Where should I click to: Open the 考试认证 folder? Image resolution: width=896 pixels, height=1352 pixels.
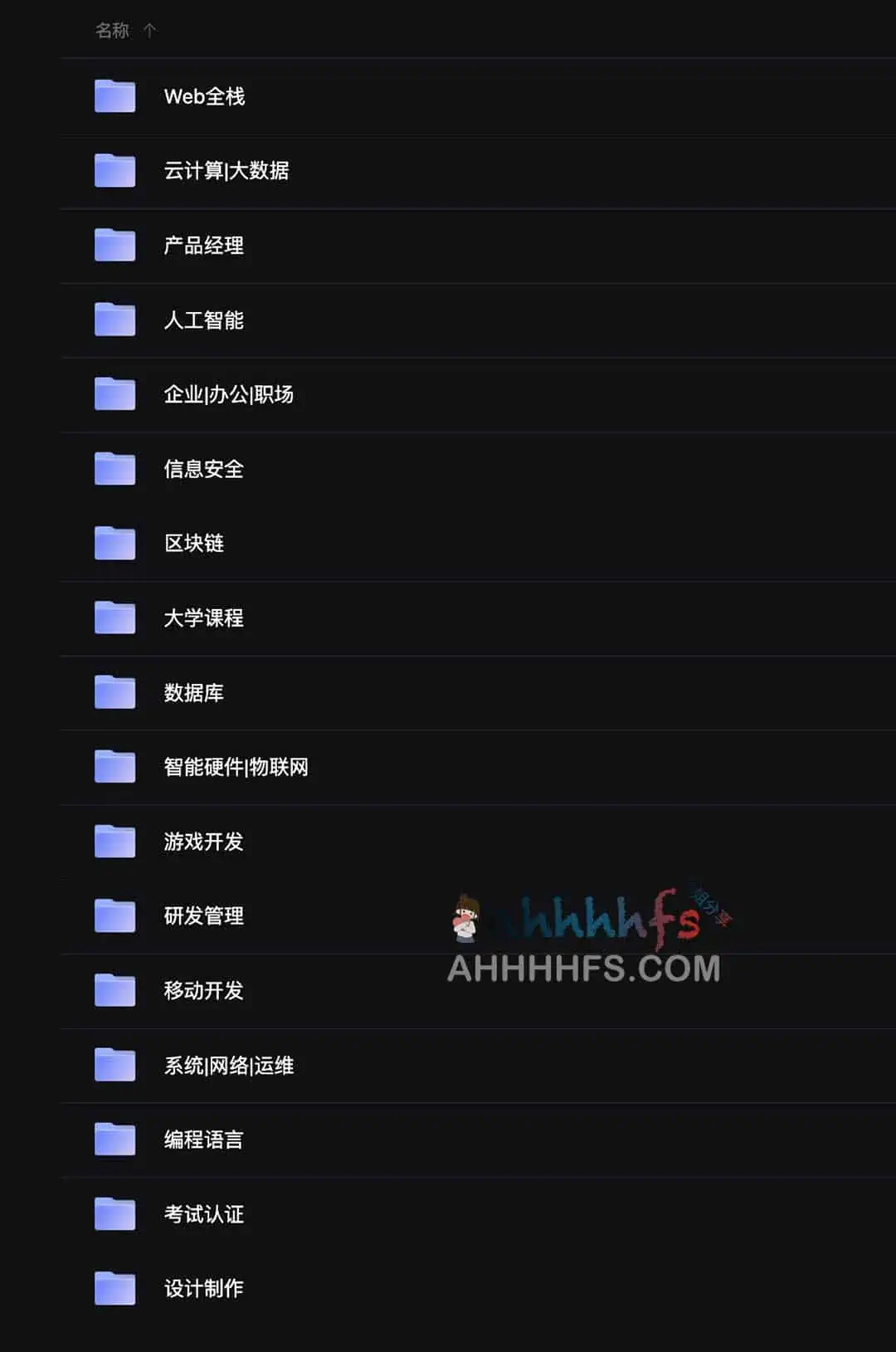[203, 1214]
